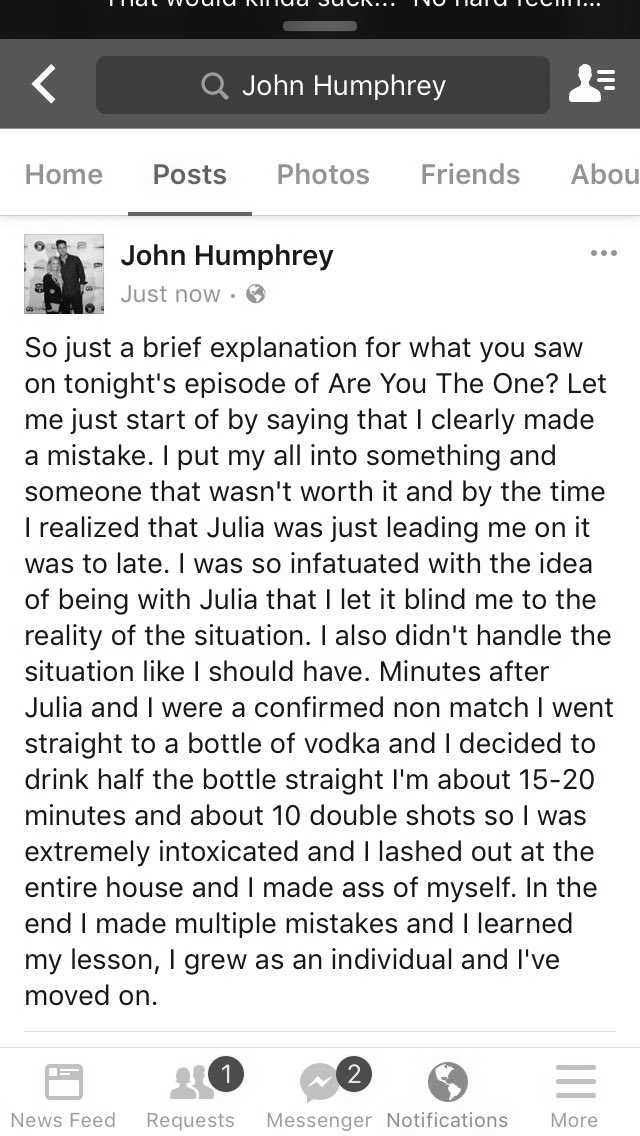
Task: Open the Friends tab
Action: point(470,175)
